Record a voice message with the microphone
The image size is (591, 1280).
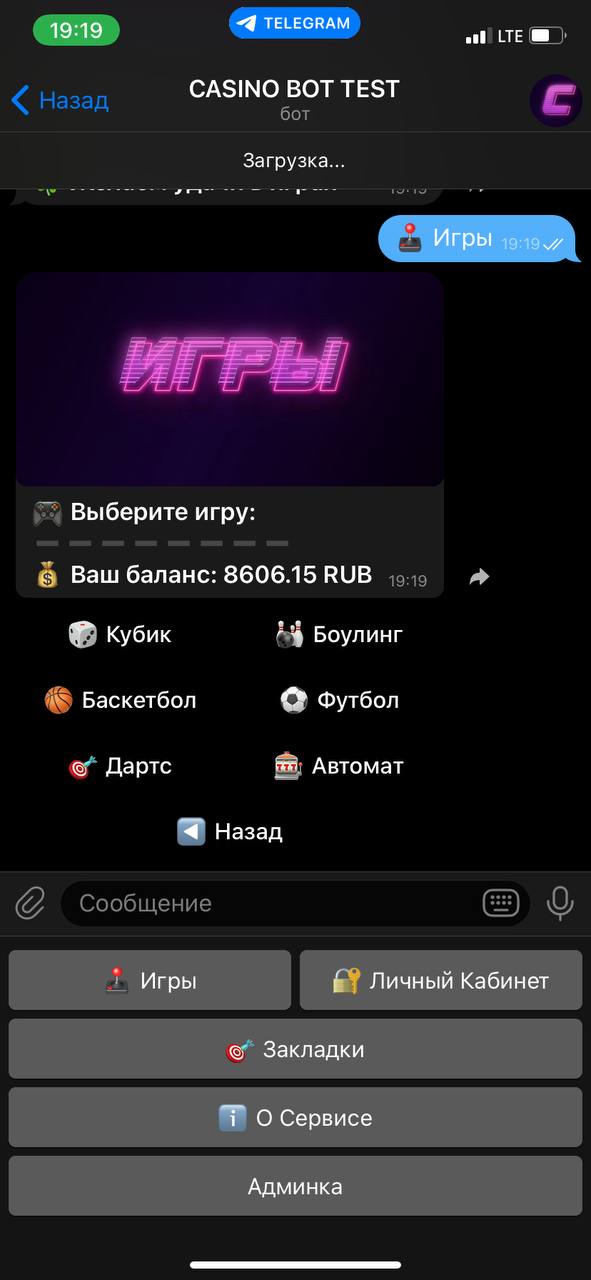click(560, 903)
